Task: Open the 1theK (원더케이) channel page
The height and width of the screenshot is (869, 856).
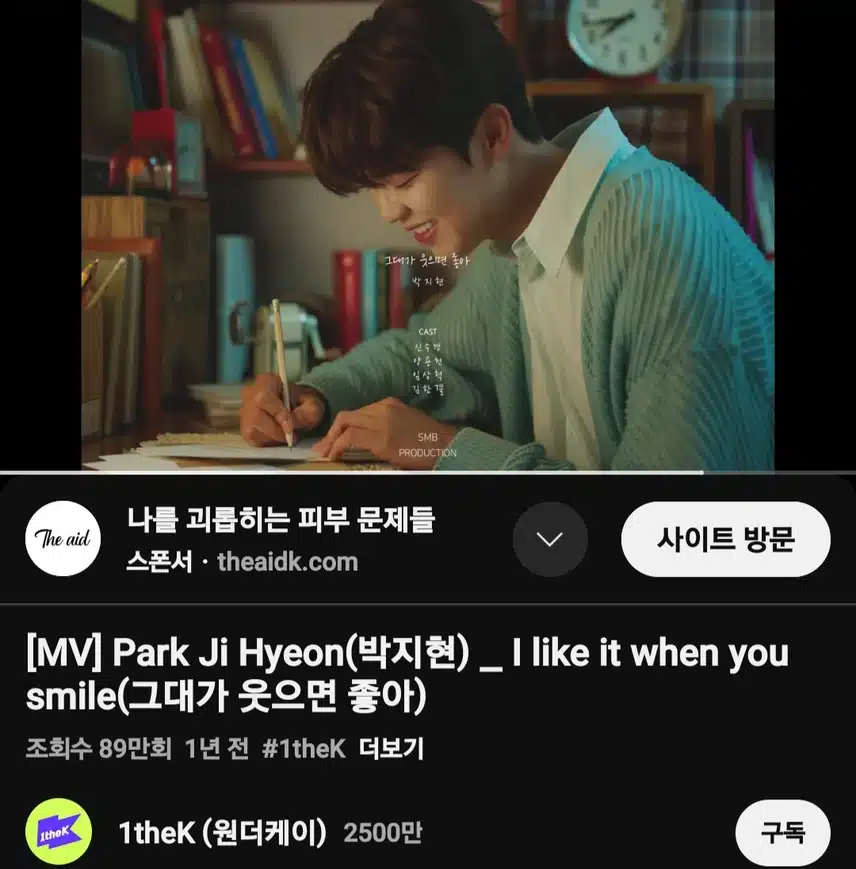Action: (x=222, y=833)
